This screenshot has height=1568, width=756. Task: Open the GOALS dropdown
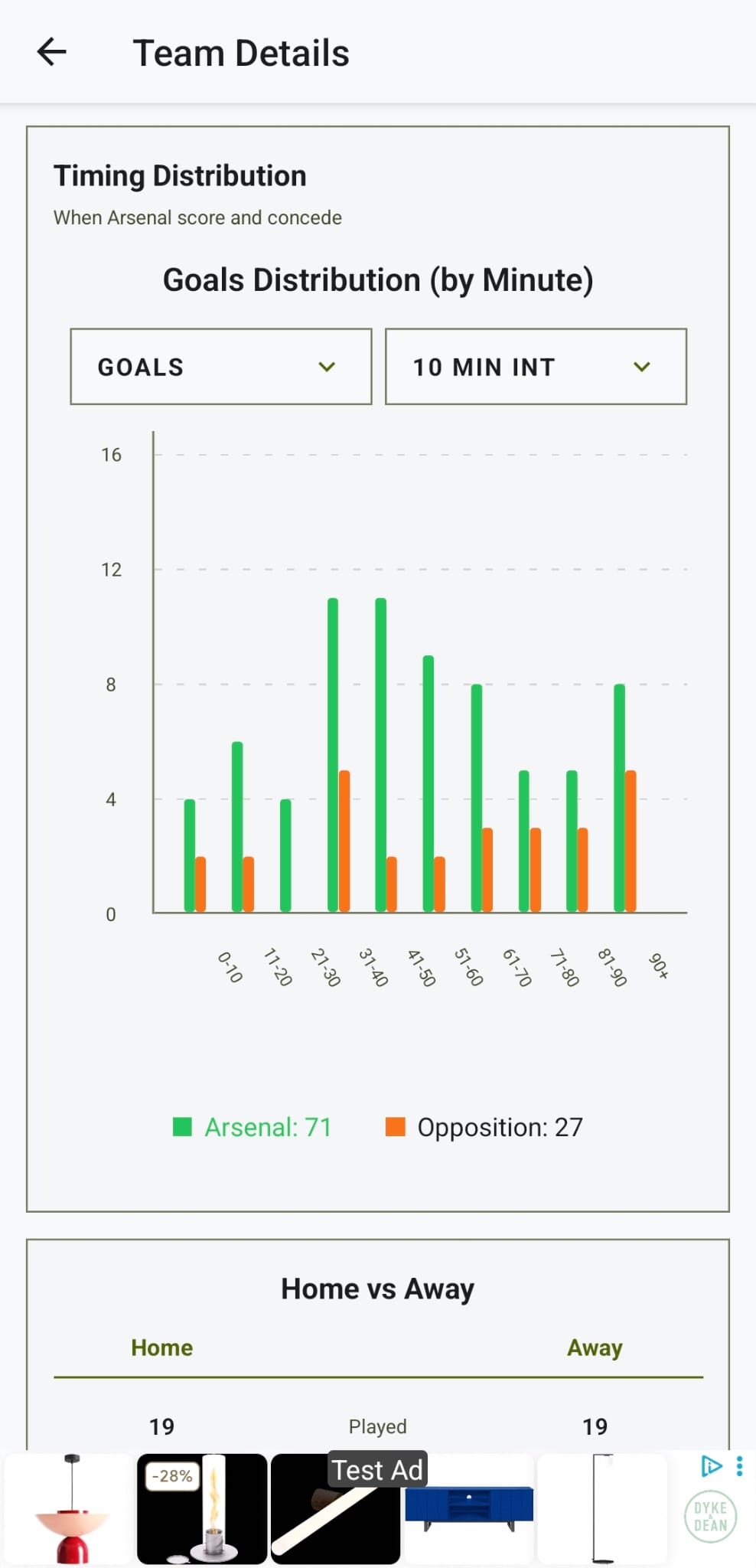click(221, 367)
